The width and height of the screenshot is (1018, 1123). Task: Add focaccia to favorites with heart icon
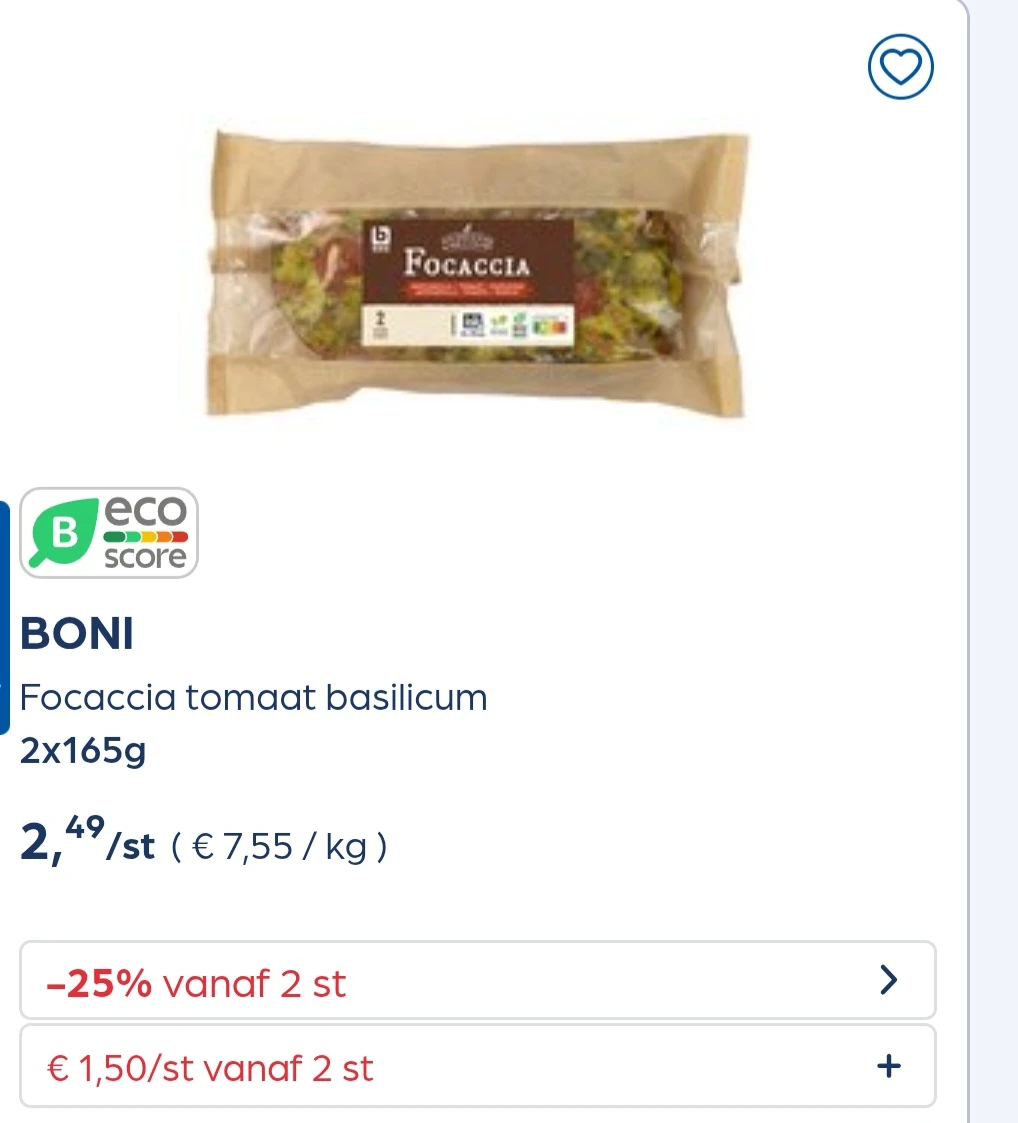point(899,68)
